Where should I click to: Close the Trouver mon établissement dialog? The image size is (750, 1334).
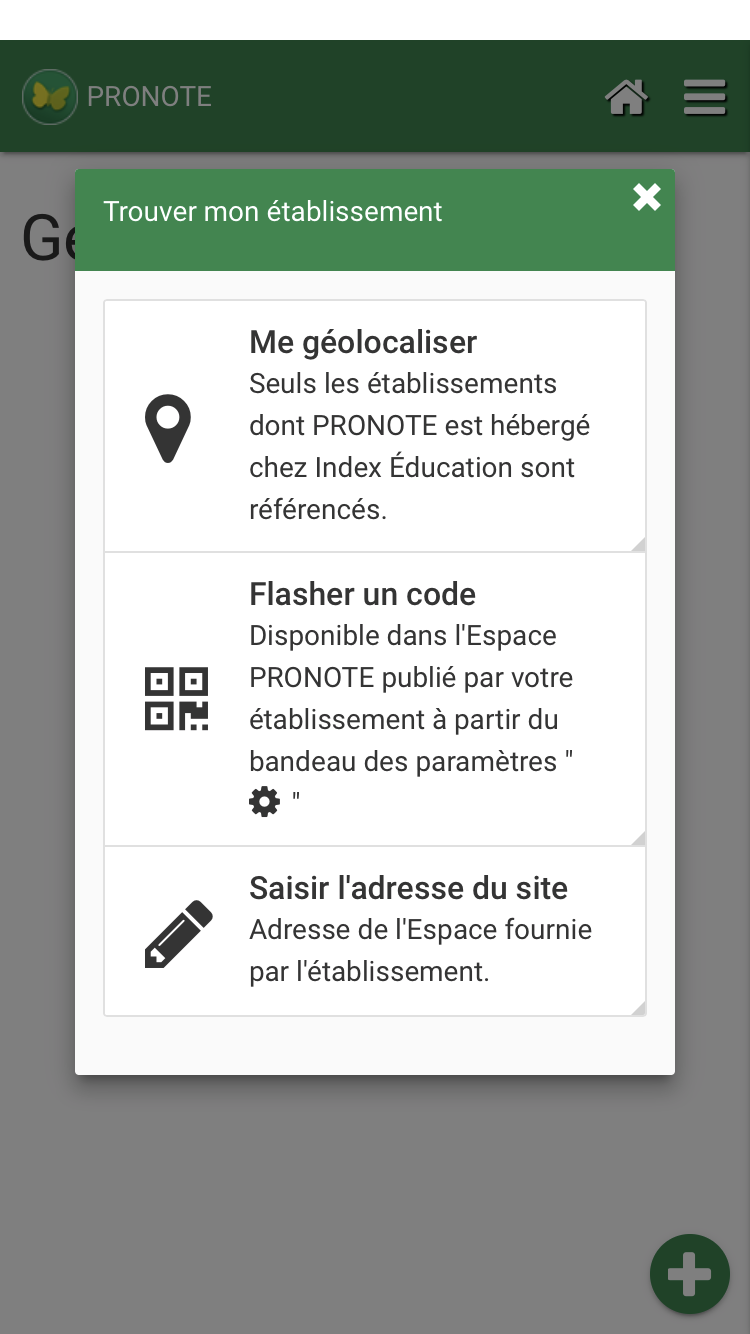pos(647,198)
